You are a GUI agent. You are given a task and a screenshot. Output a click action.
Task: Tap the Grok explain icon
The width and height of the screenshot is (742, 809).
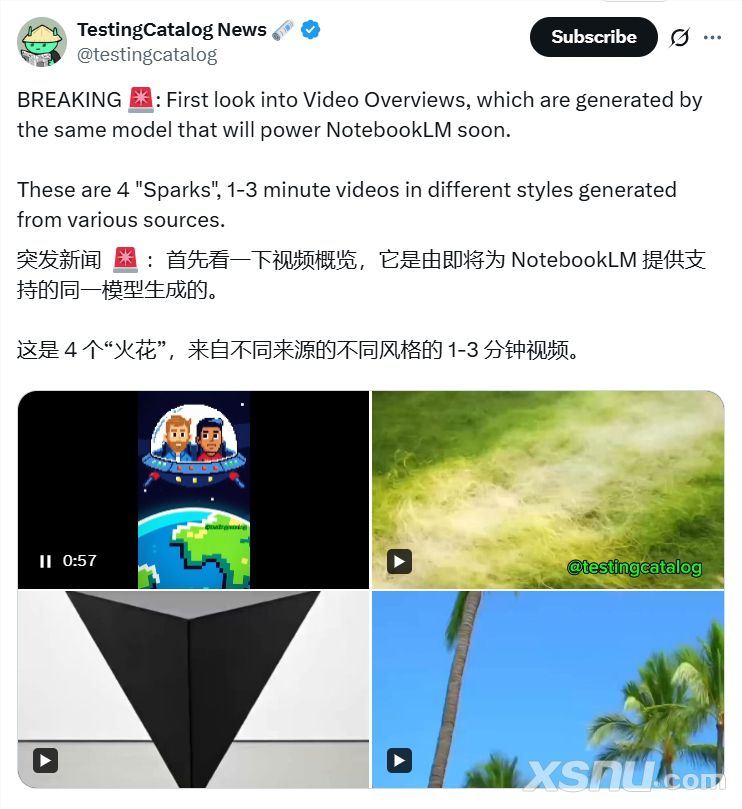[x=679, y=38]
